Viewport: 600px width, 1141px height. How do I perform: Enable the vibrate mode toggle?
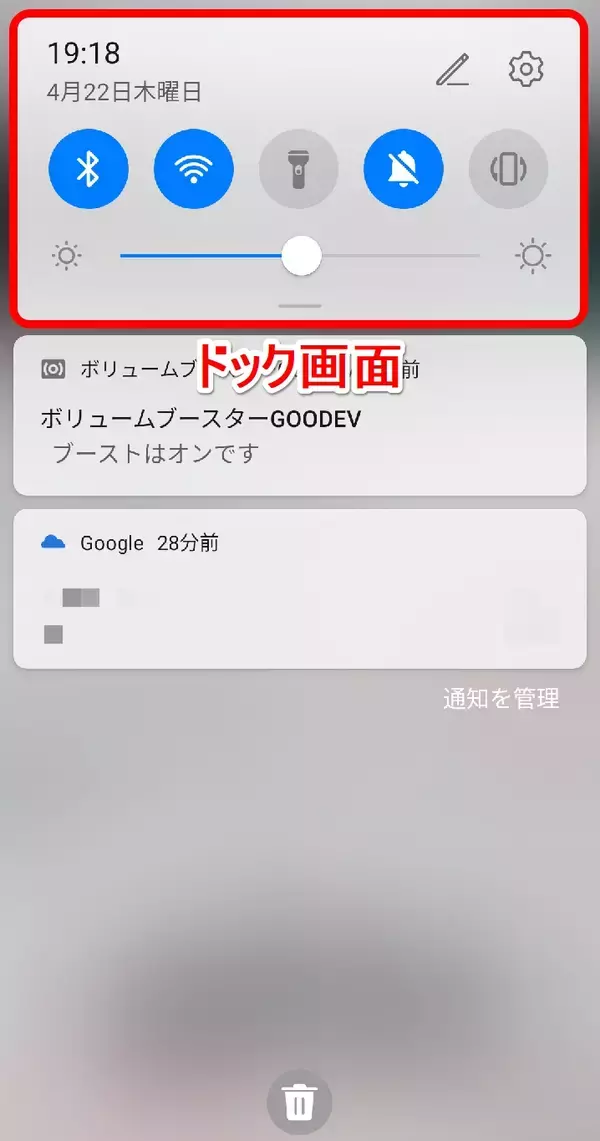tap(508, 169)
